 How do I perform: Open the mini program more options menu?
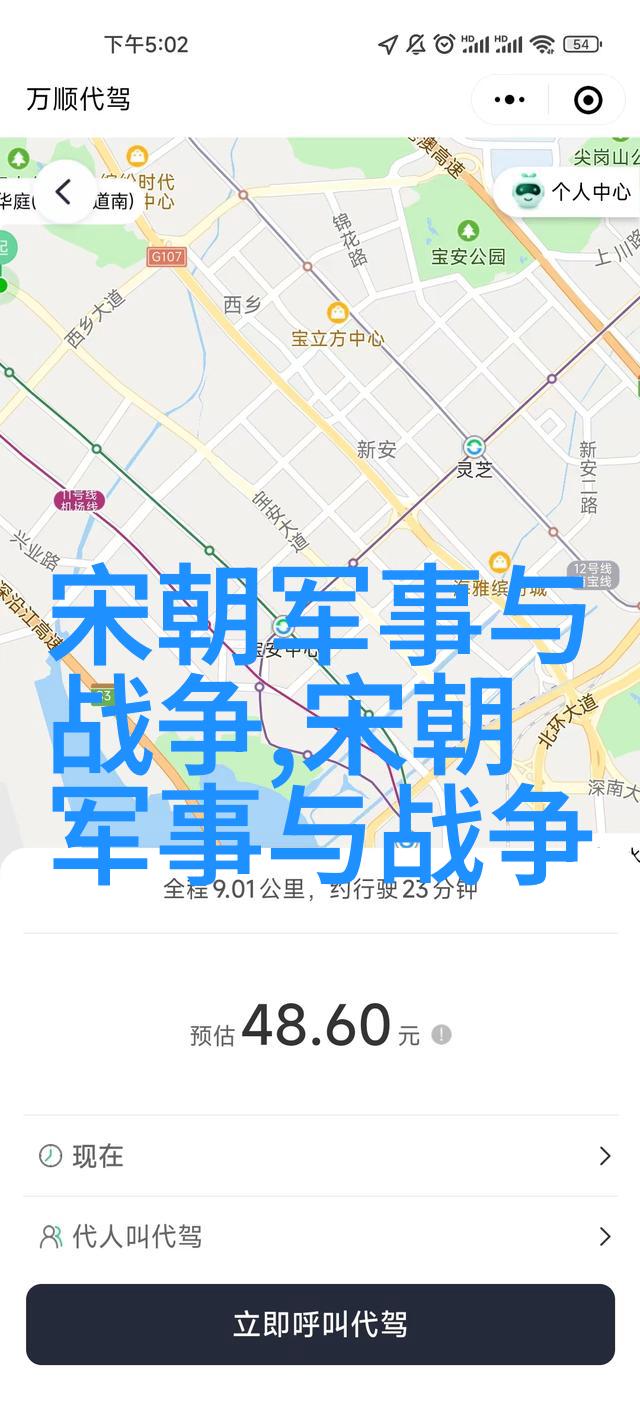pyautogui.click(x=510, y=99)
